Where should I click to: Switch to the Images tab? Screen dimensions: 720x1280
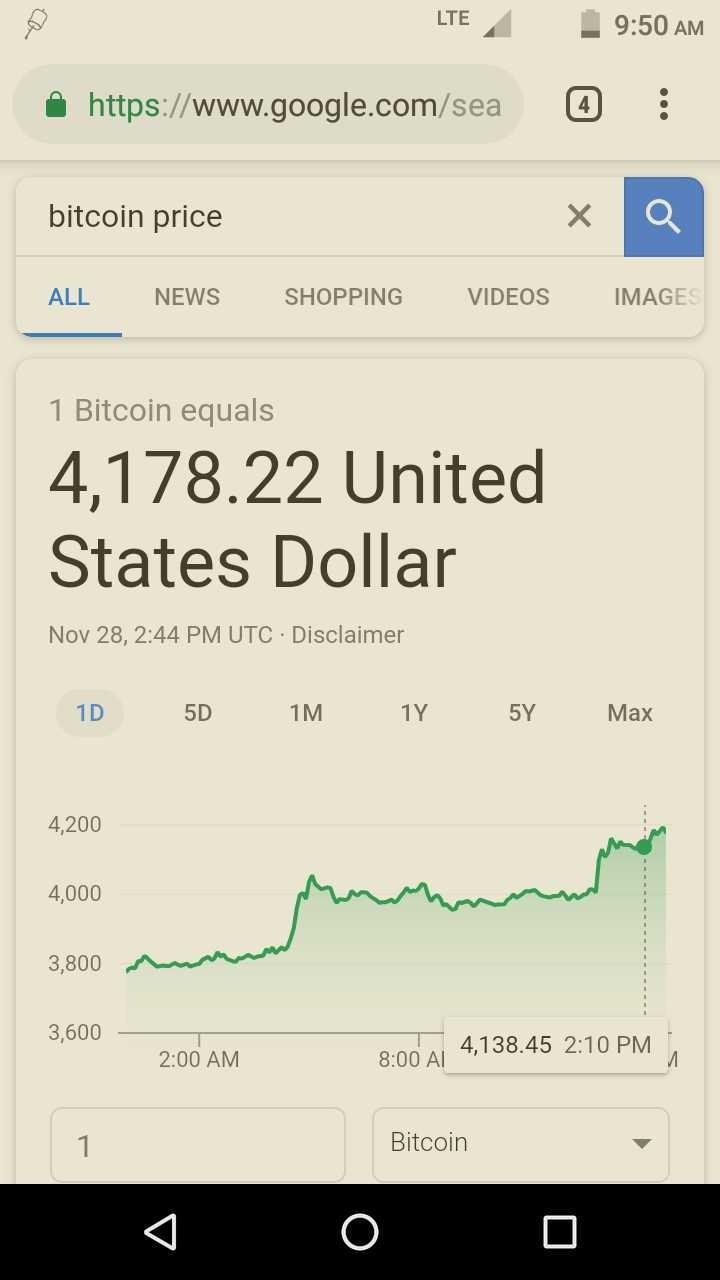[x=657, y=297]
